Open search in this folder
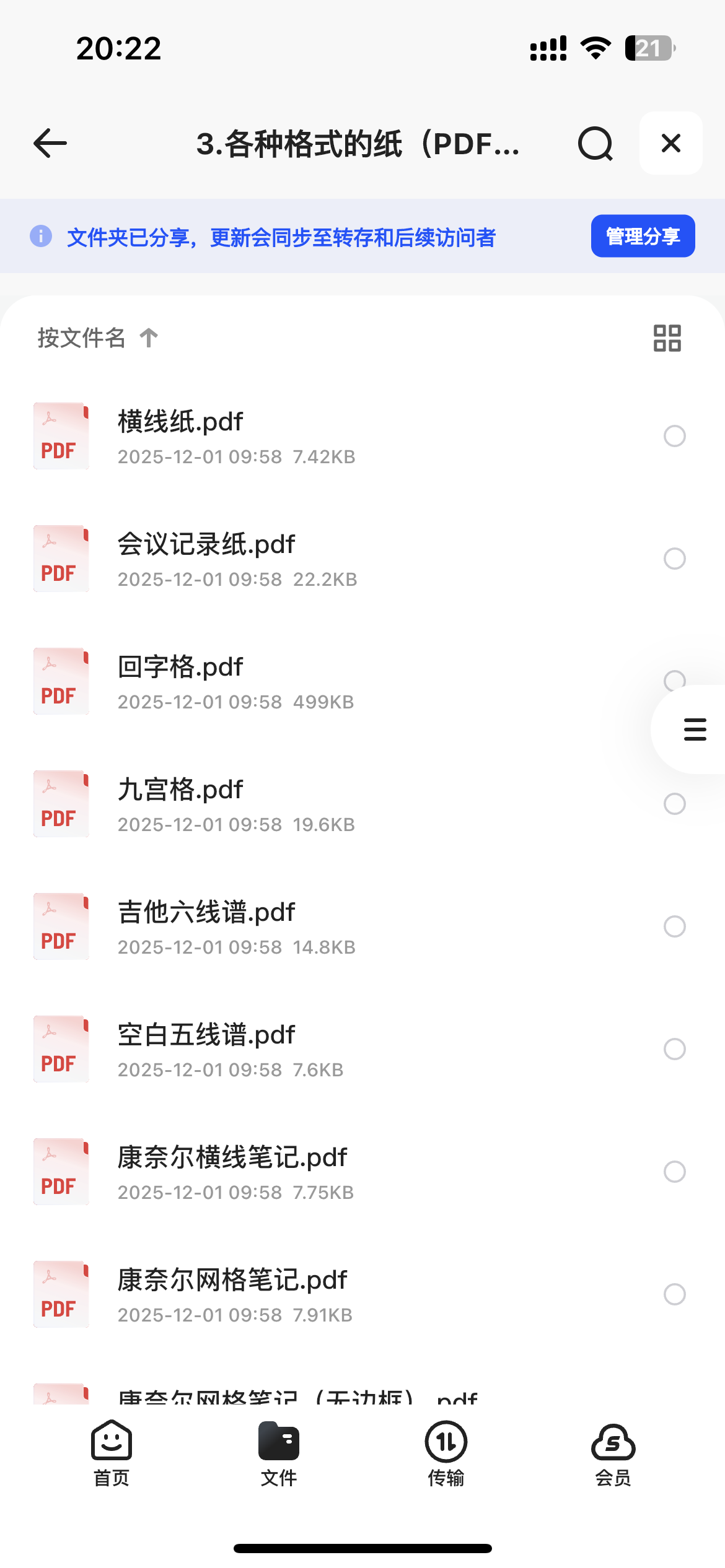Screen dimensions: 725x1568 click(x=595, y=144)
